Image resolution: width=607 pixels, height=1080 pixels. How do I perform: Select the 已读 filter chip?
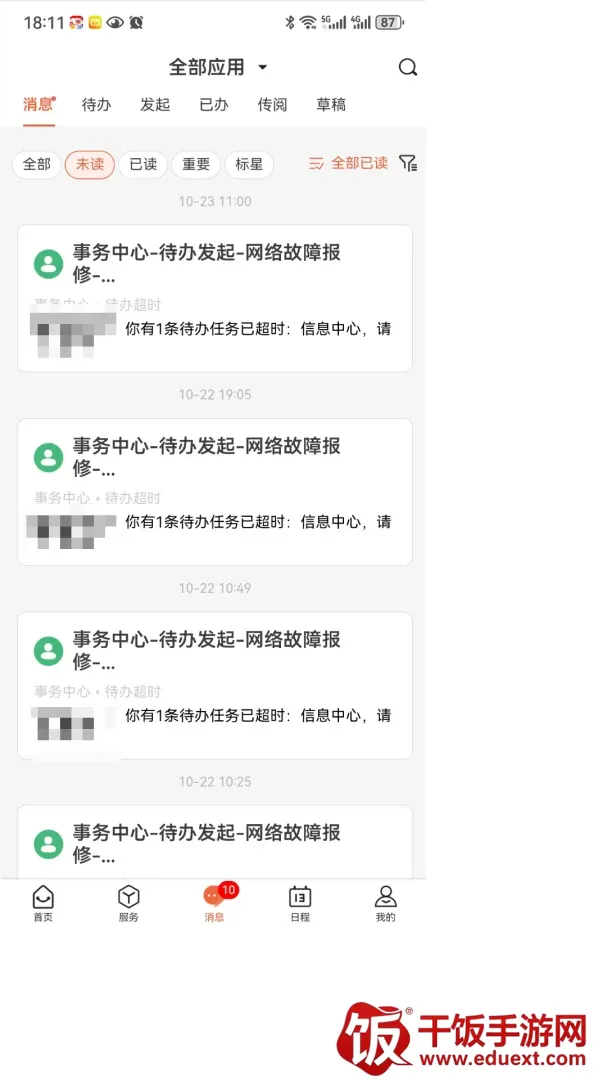(x=143, y=165)
